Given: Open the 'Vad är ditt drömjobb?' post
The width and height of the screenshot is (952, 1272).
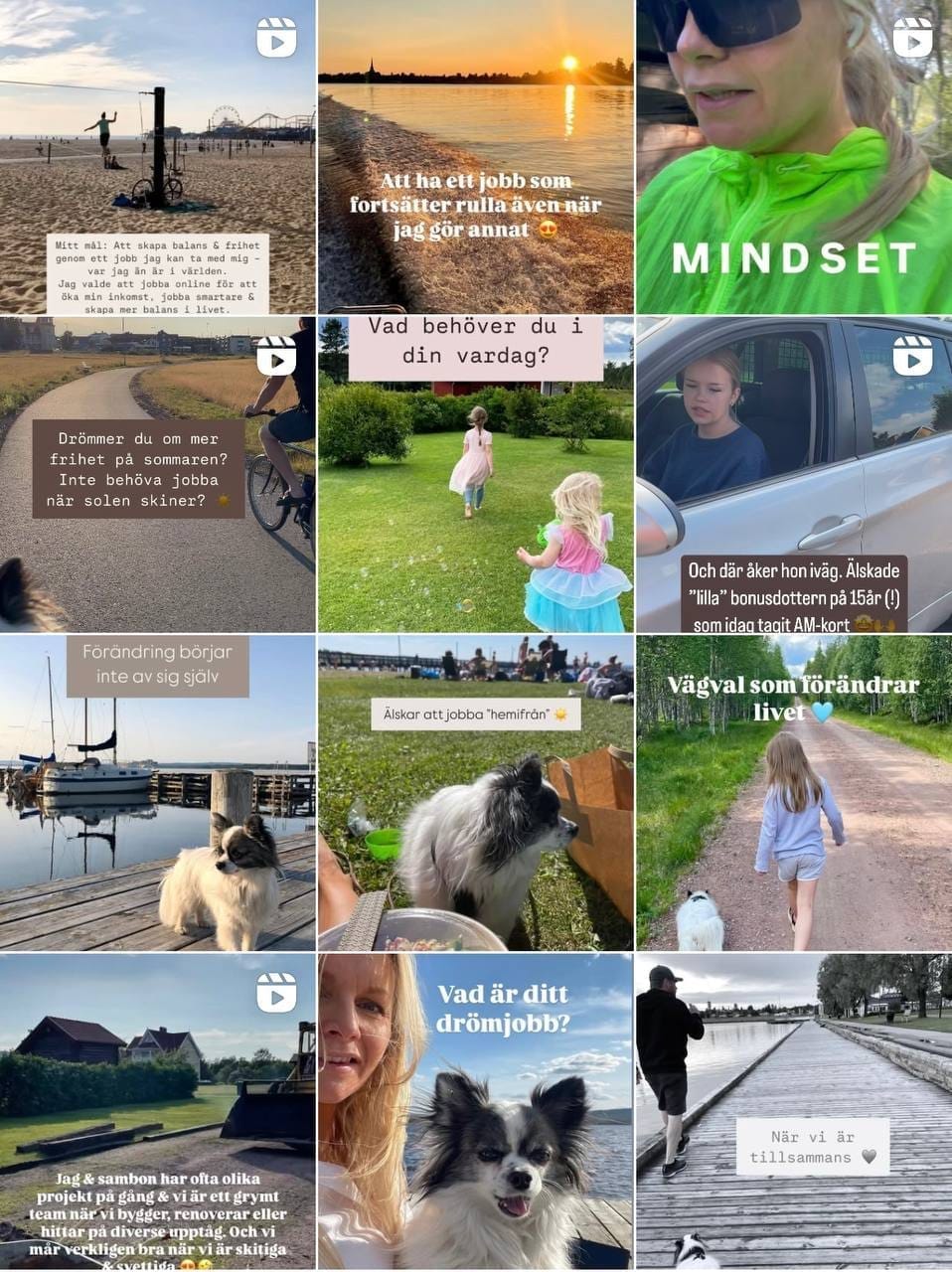Looking at the screenshot, I should (475, 1111).
